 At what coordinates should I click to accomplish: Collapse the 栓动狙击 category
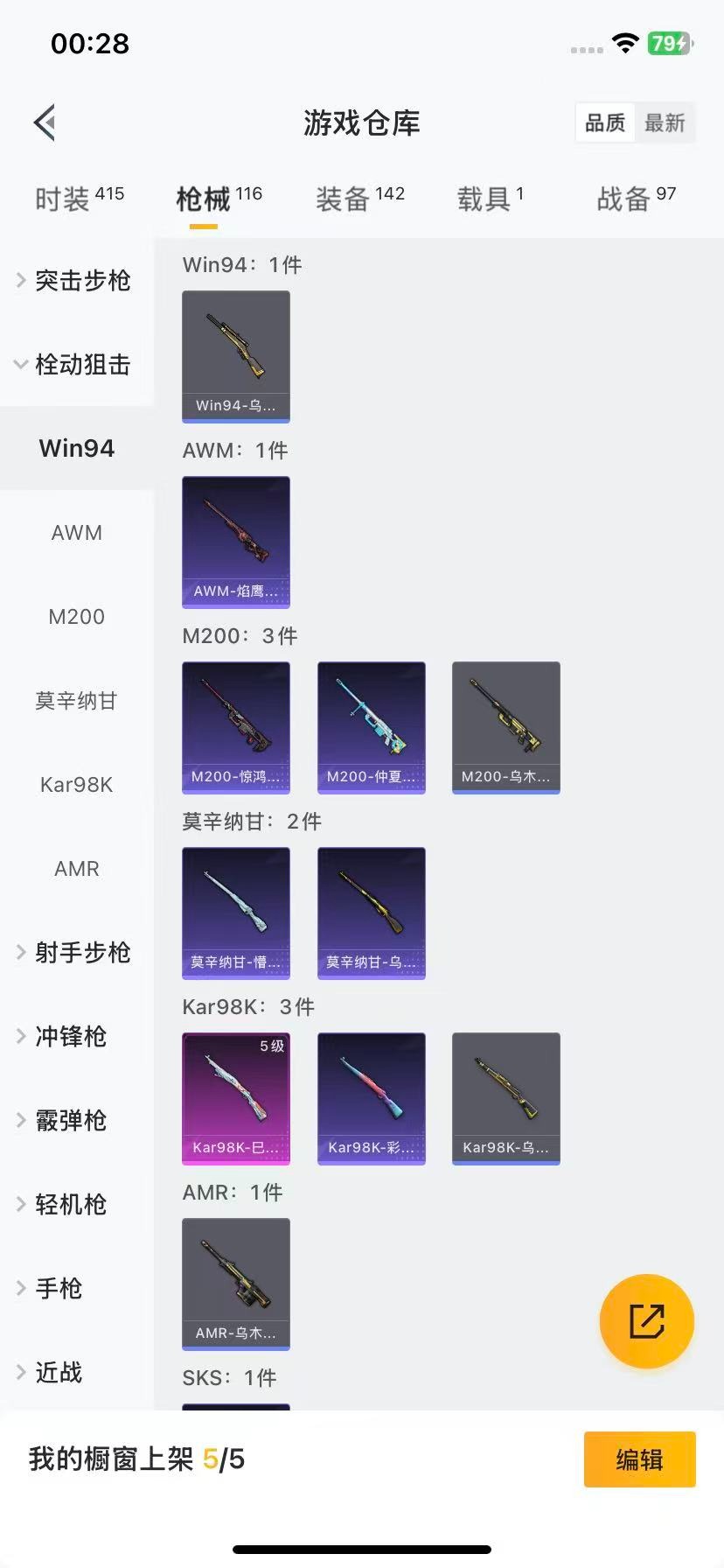[x=80, y=365]
